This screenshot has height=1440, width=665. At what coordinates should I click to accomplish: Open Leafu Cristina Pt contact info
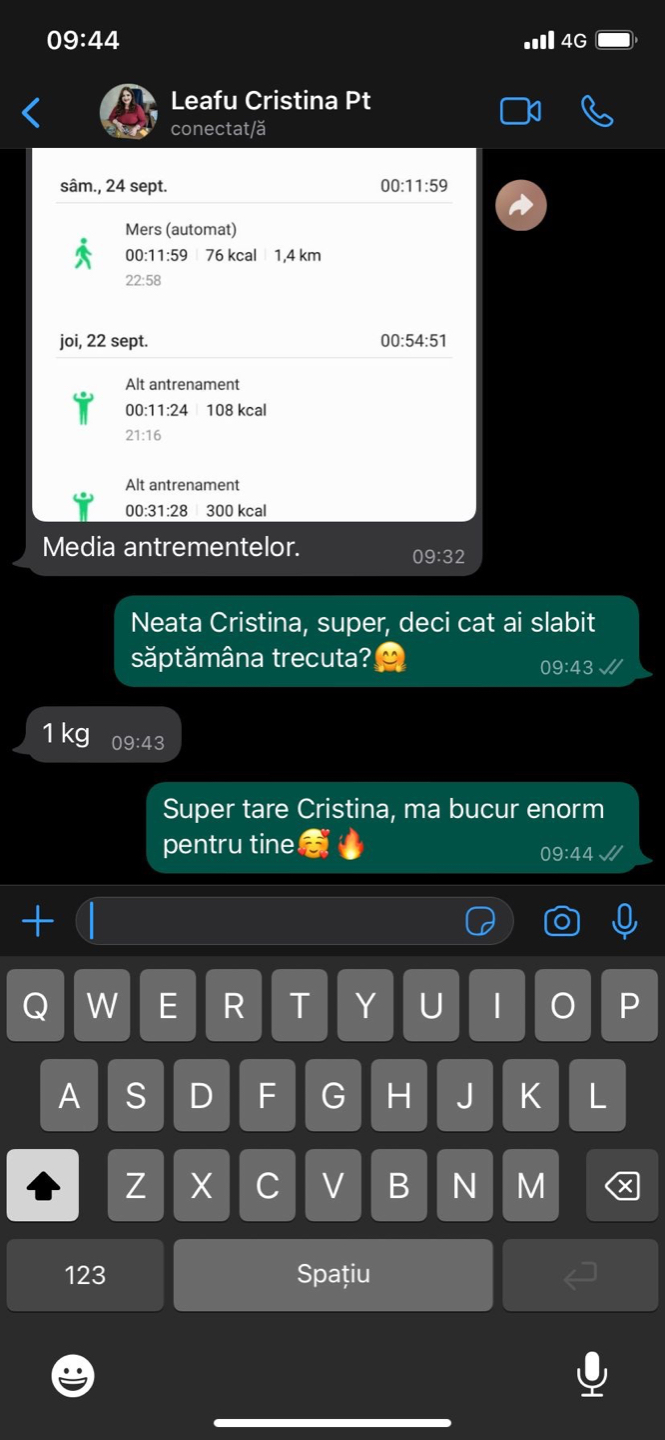coord(270,112)
